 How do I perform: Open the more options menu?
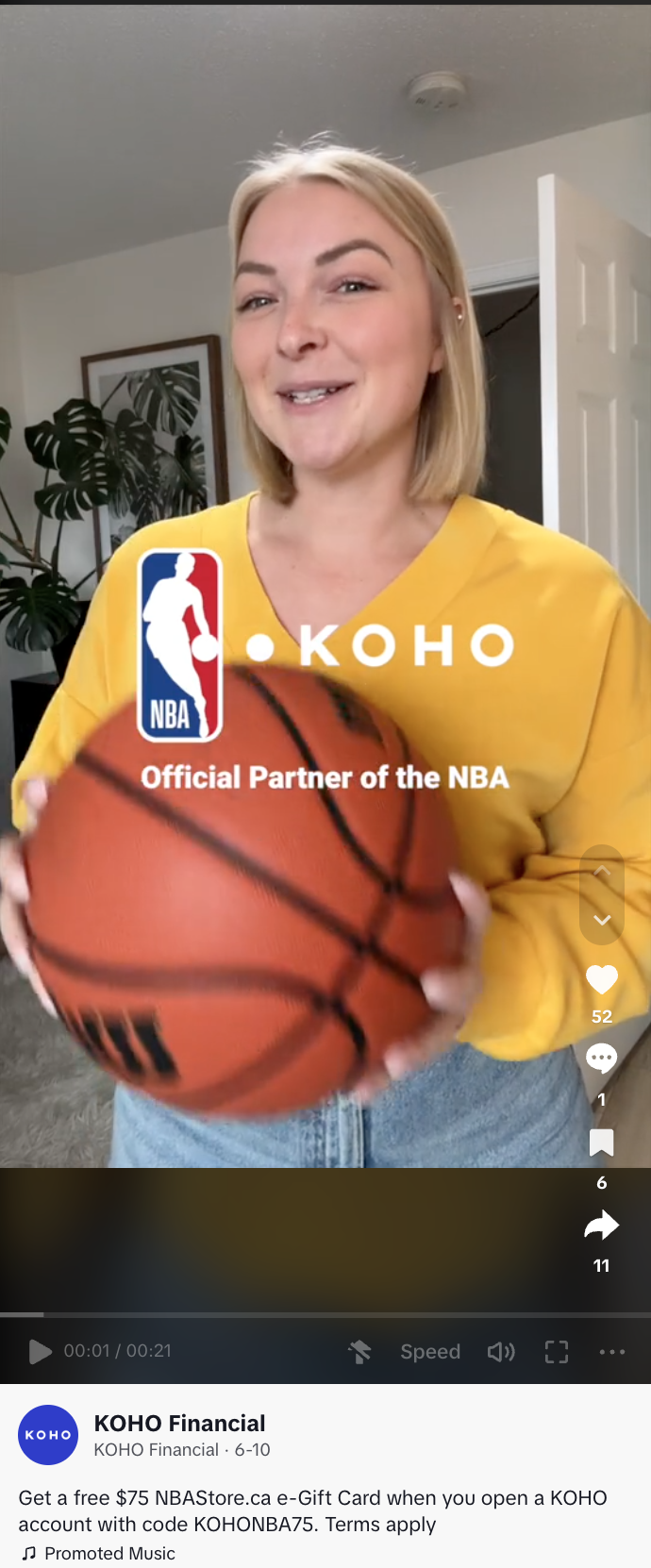[612, 1351]
